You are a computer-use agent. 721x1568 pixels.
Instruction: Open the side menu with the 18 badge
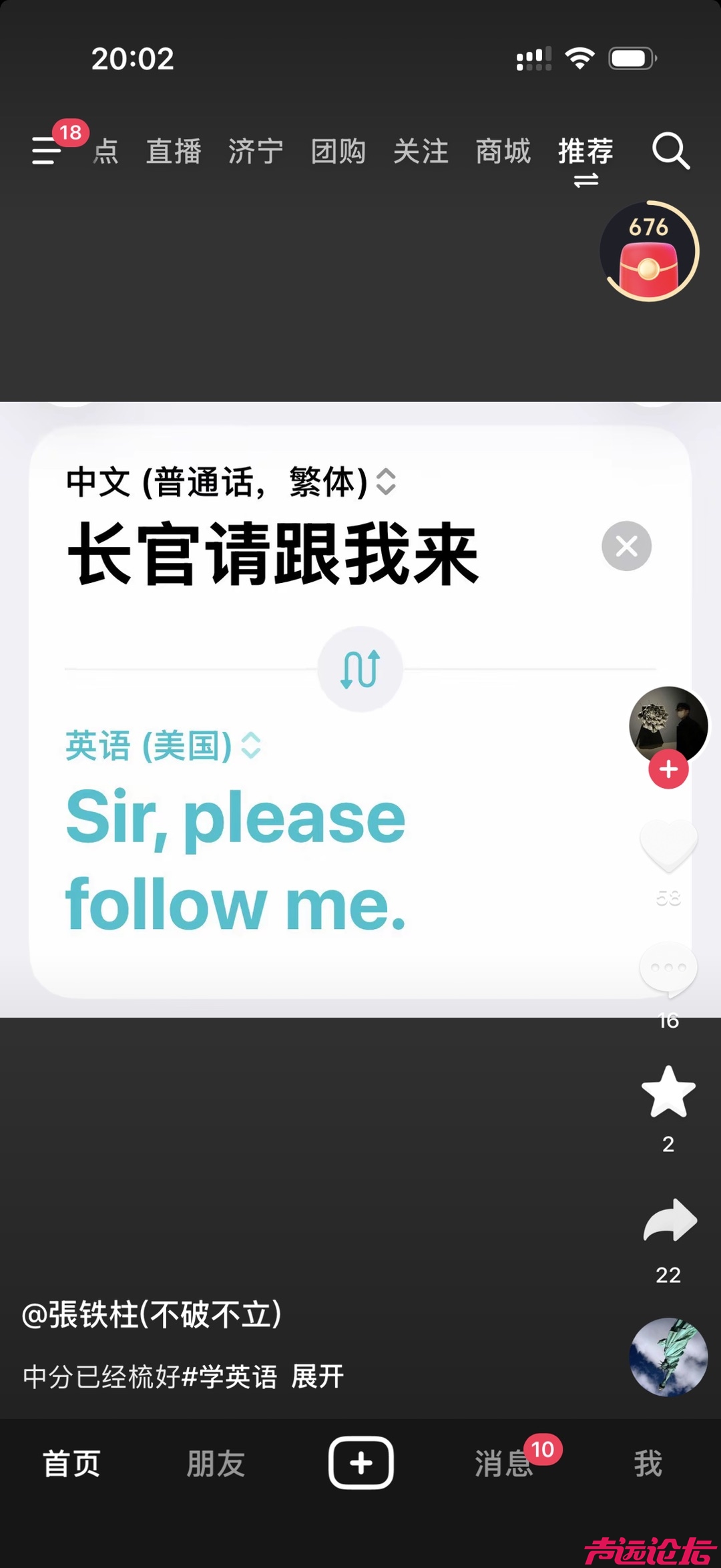pyautogui.click(x=47, y=150)
